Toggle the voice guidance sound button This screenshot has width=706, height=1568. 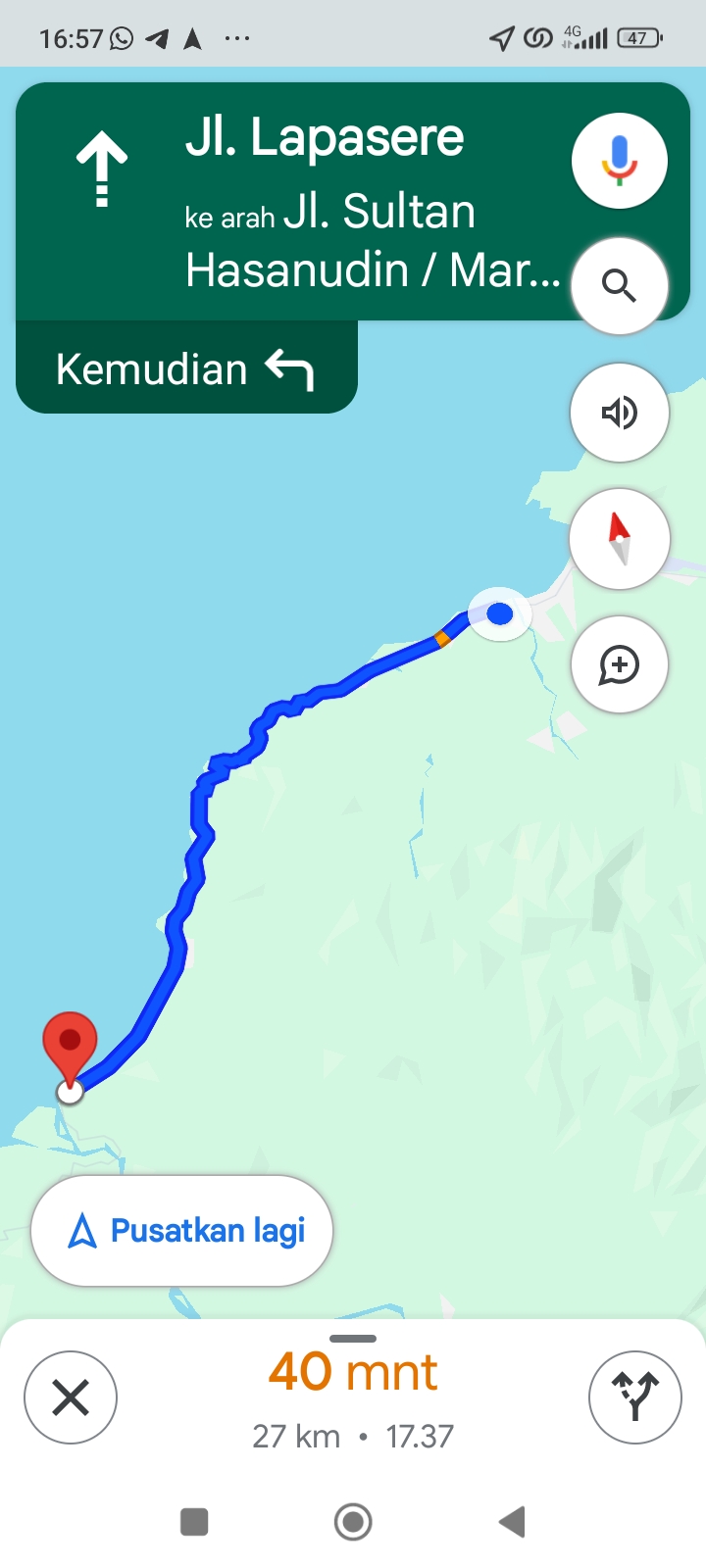coord(620,413)
